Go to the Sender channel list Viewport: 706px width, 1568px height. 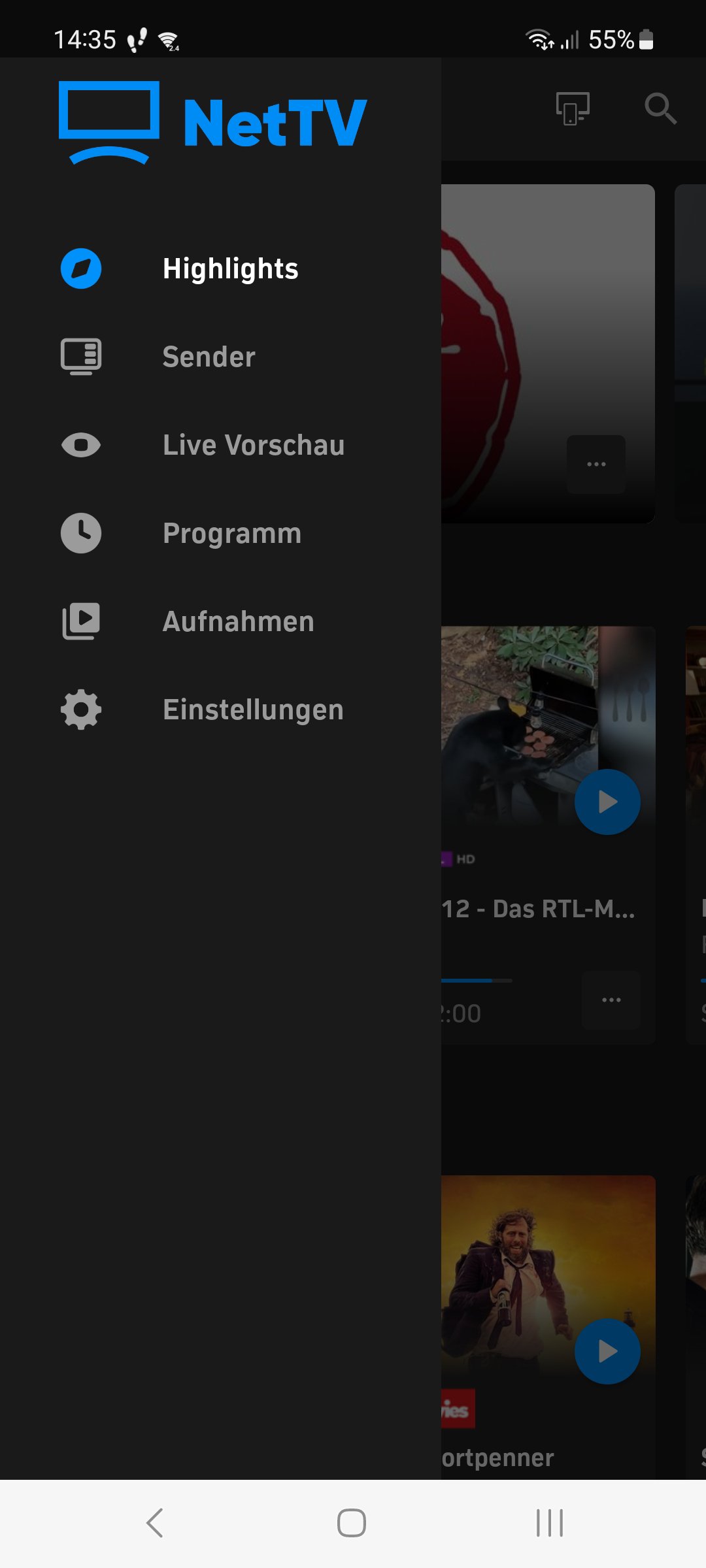[209, 357]
